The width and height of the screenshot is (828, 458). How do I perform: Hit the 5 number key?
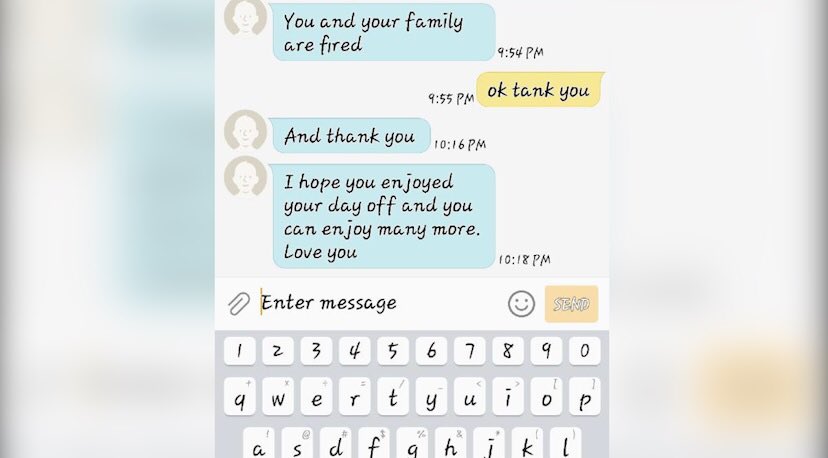click(x=392, y=351)
